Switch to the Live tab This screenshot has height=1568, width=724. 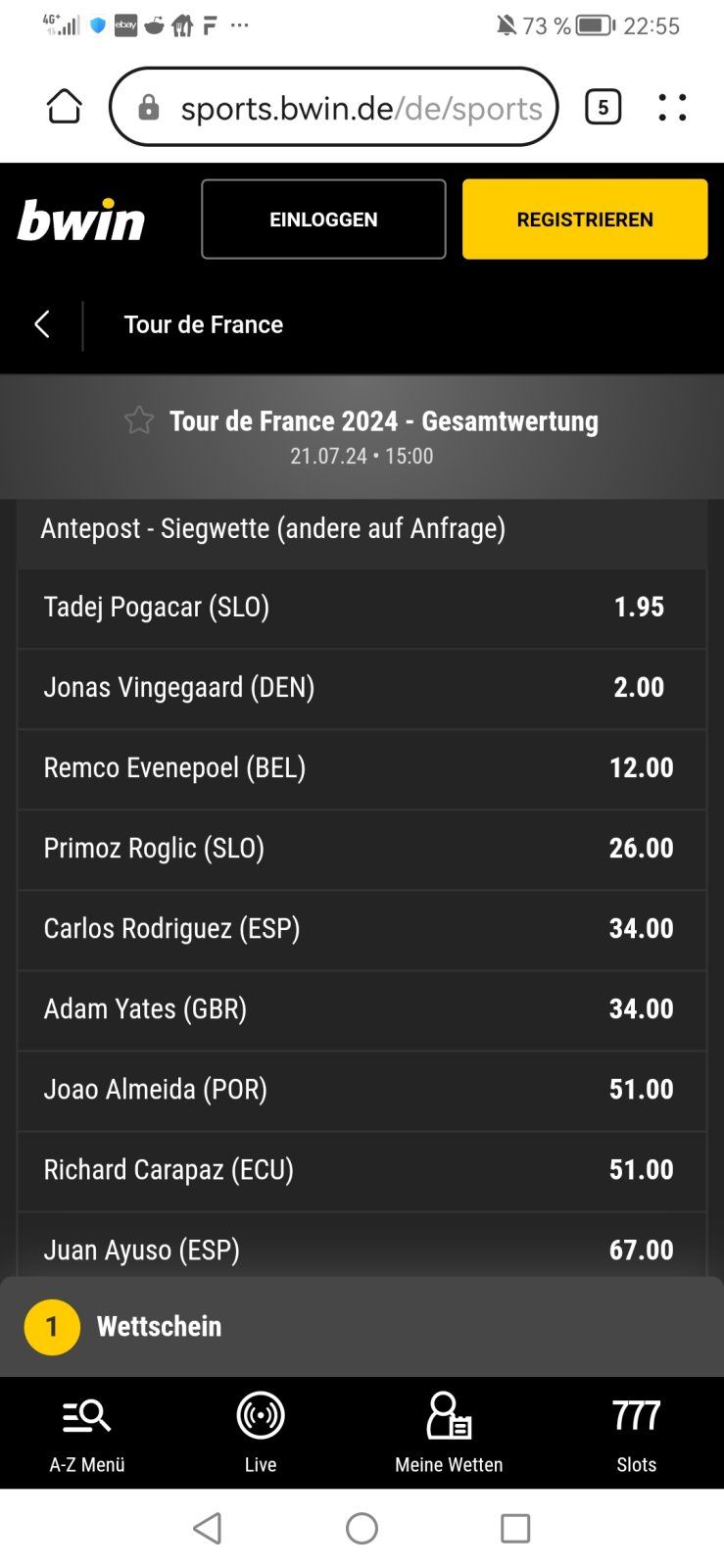(261, 1433)
